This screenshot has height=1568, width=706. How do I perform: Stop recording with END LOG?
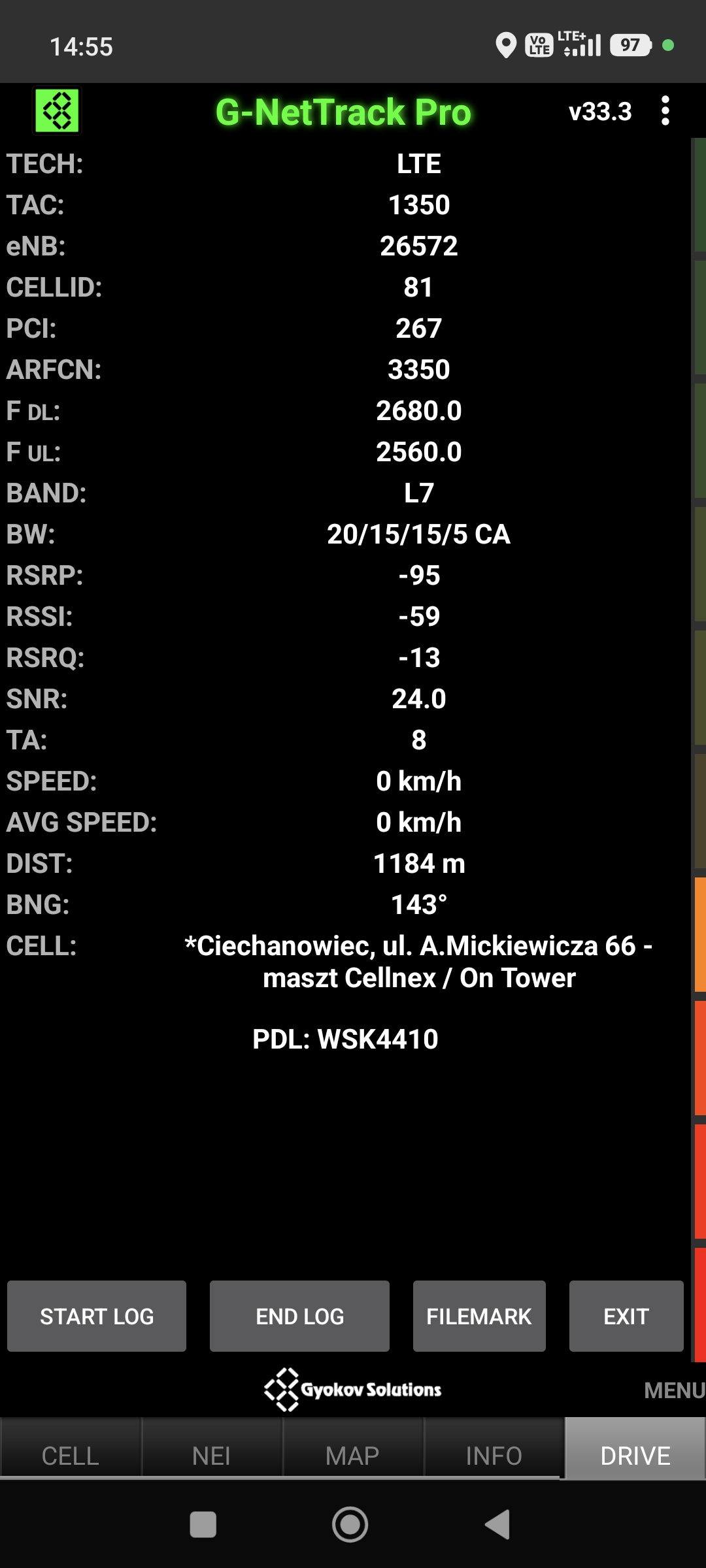tap(299, 1316)
